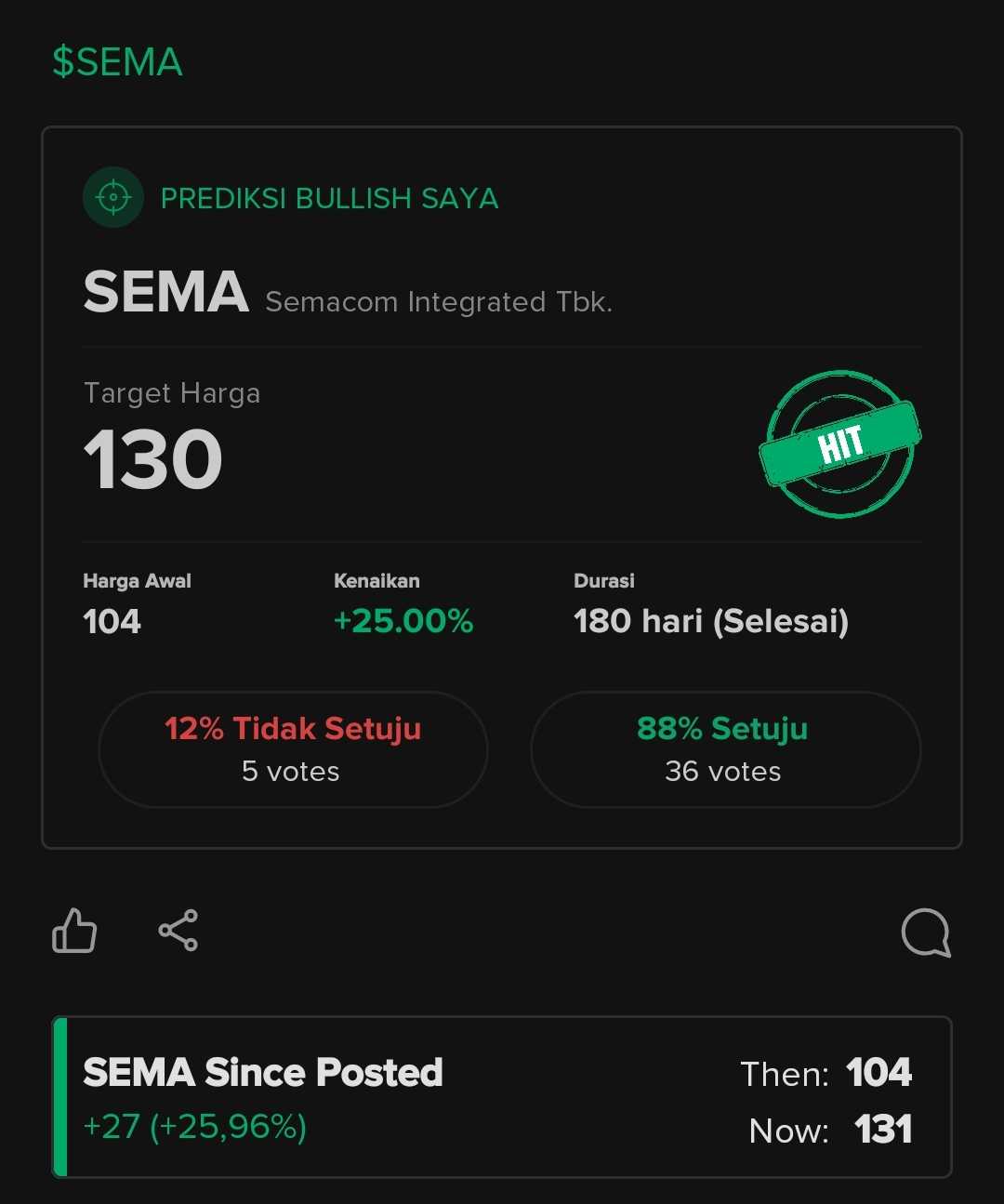The image size is (1004, 1204).
Task: Open the SEMA Since Posted card
Action: tap(502, 1097)
